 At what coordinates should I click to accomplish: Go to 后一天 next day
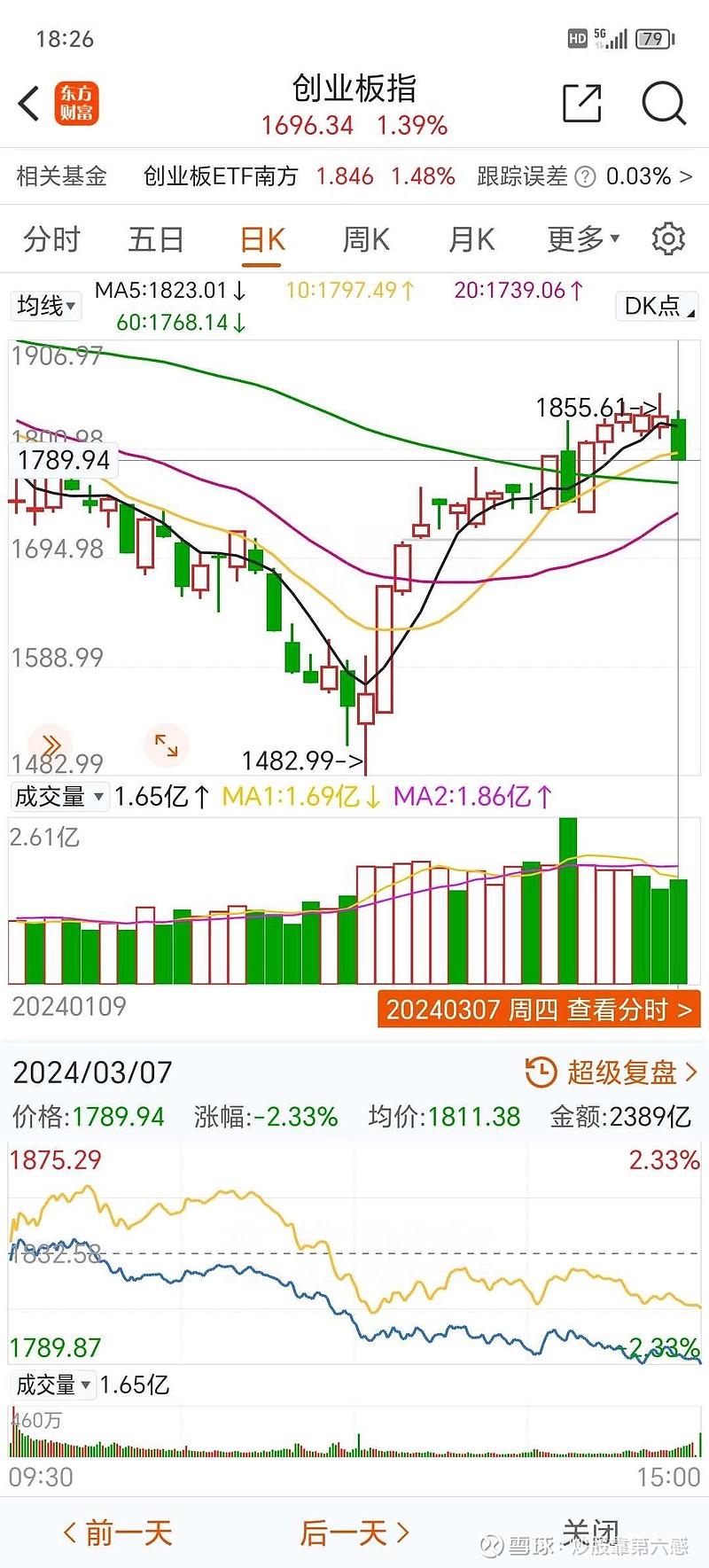click(354, 1533)
